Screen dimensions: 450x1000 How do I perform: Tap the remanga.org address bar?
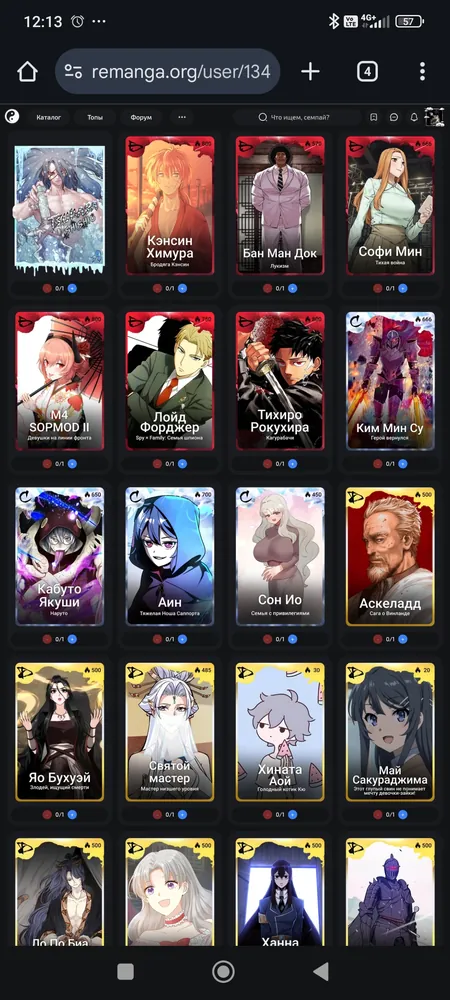[x=168, y=71]
